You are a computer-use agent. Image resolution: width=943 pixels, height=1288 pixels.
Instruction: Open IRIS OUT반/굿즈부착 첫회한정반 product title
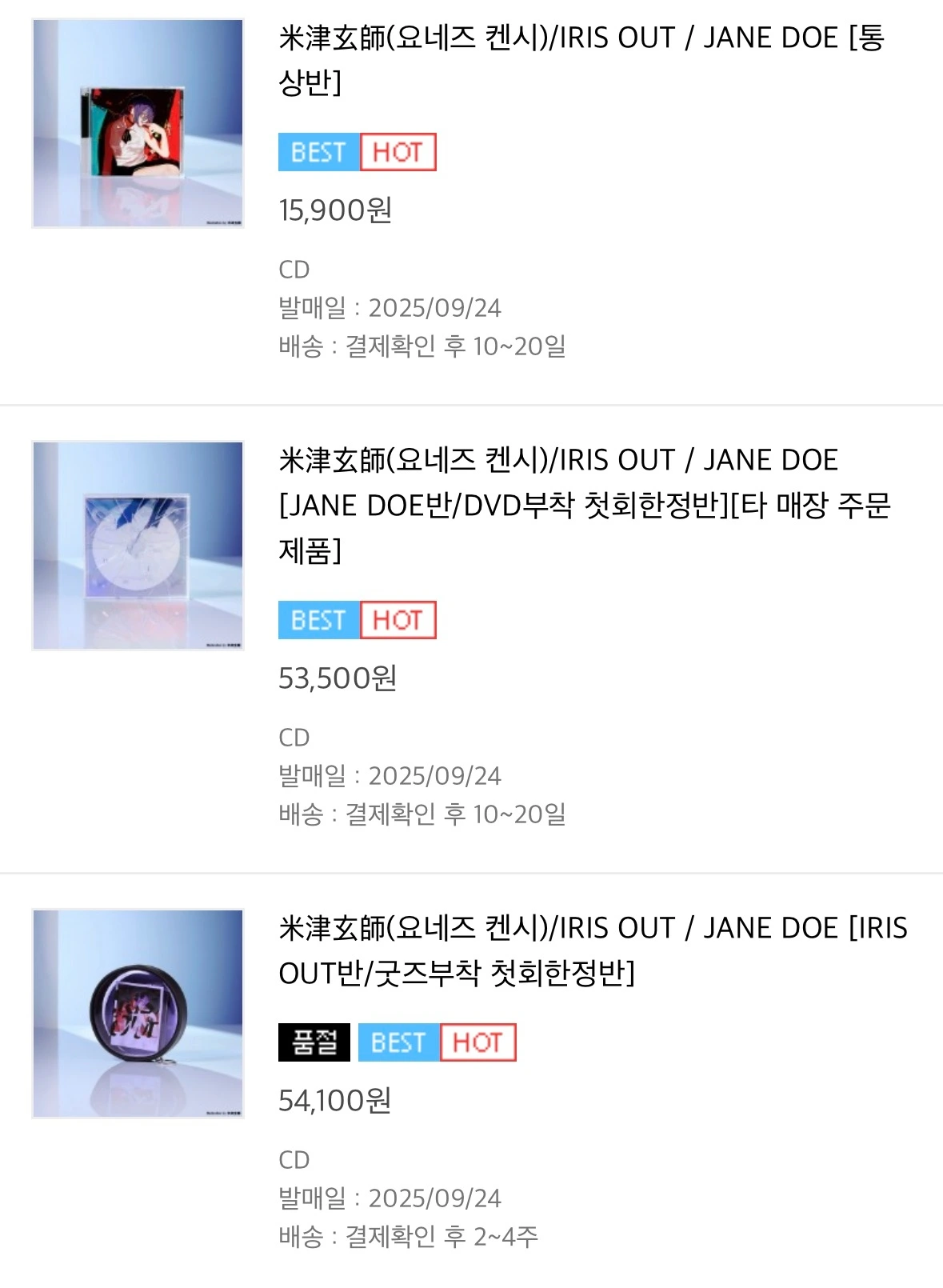click(592, 950)
